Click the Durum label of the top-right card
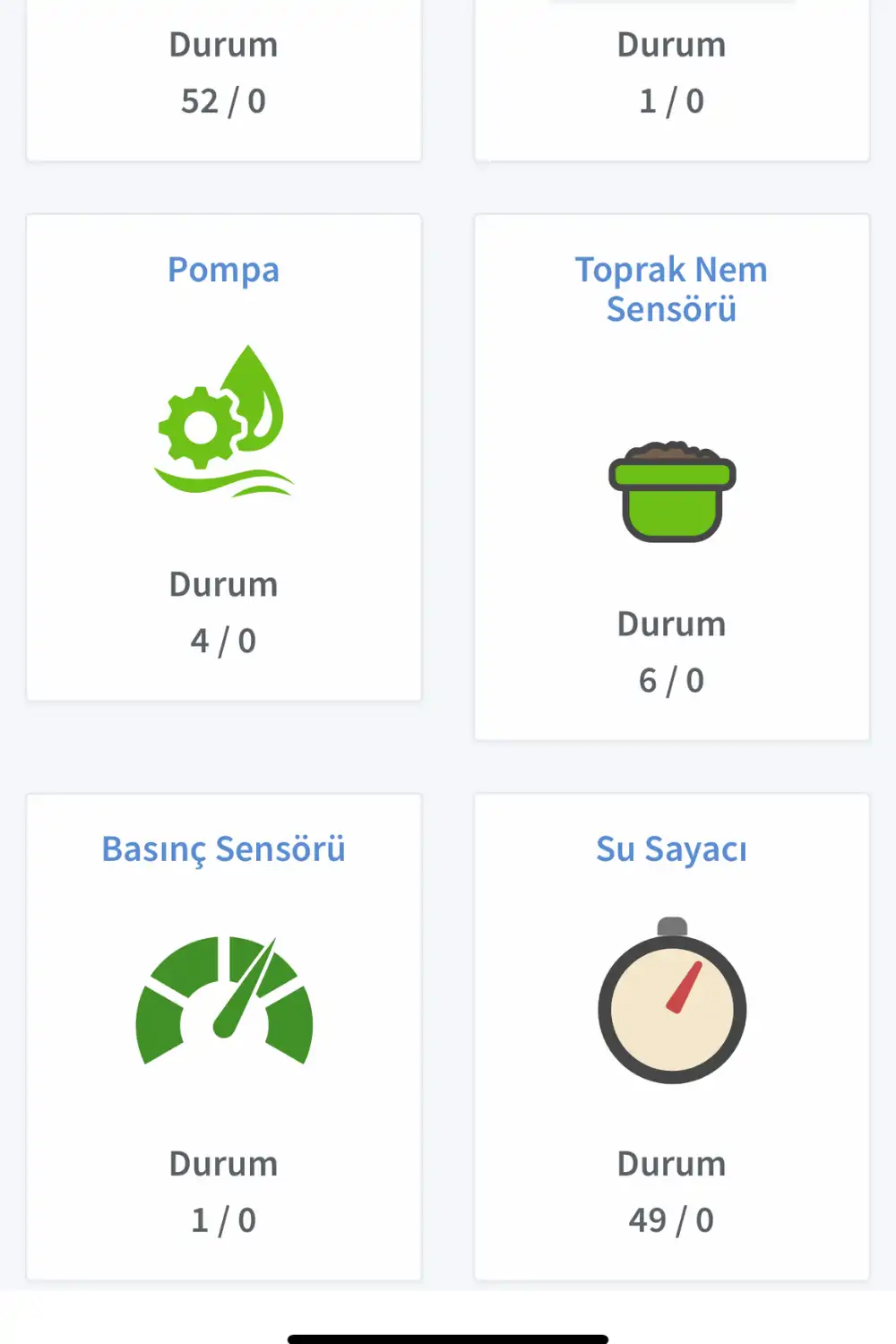896x1344 pixels. pos(670,45)
